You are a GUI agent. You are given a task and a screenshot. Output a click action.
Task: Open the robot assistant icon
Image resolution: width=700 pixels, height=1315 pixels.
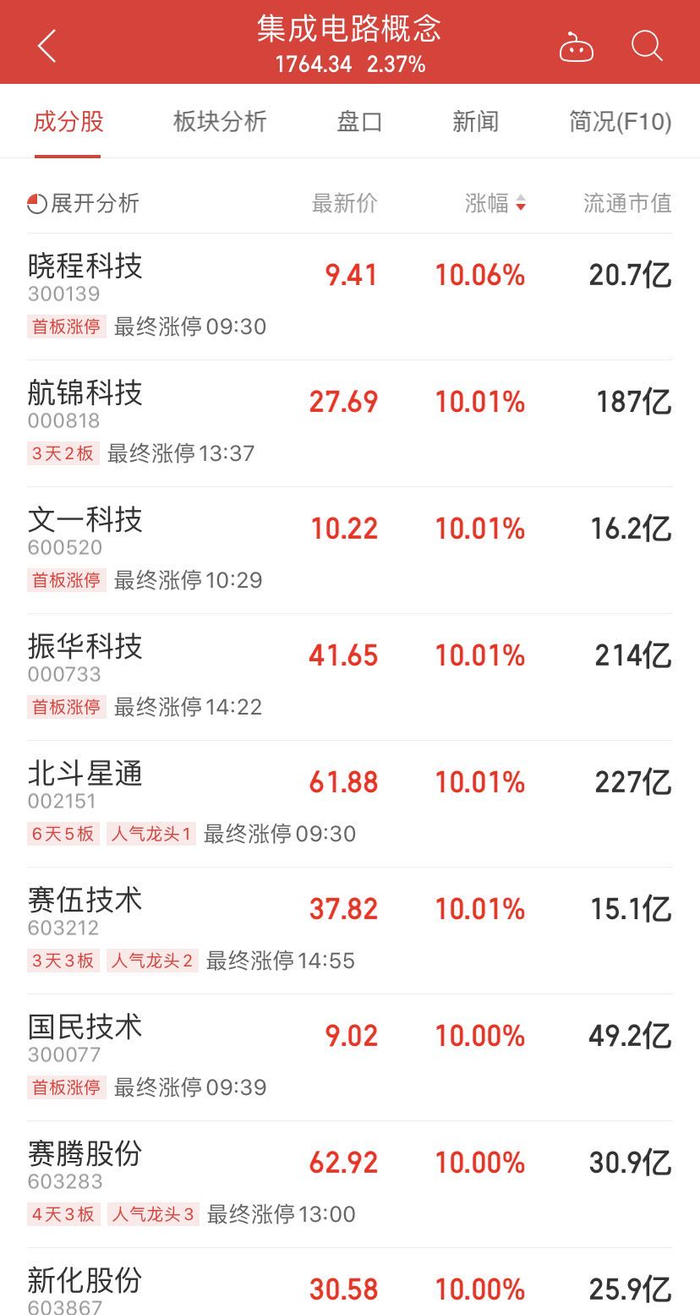[x=576, y=47]
